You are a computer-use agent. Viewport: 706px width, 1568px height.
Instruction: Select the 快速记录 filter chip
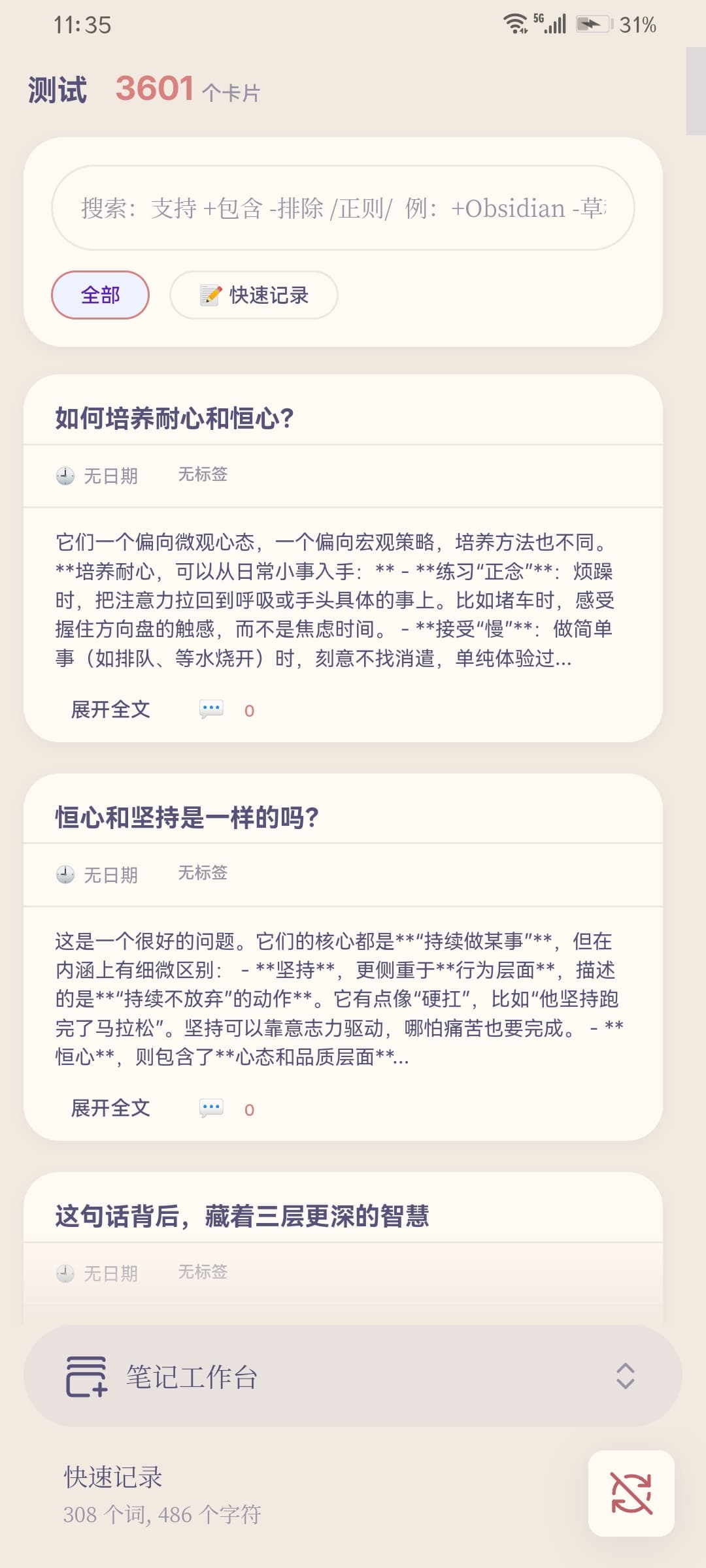pos(254,295)
